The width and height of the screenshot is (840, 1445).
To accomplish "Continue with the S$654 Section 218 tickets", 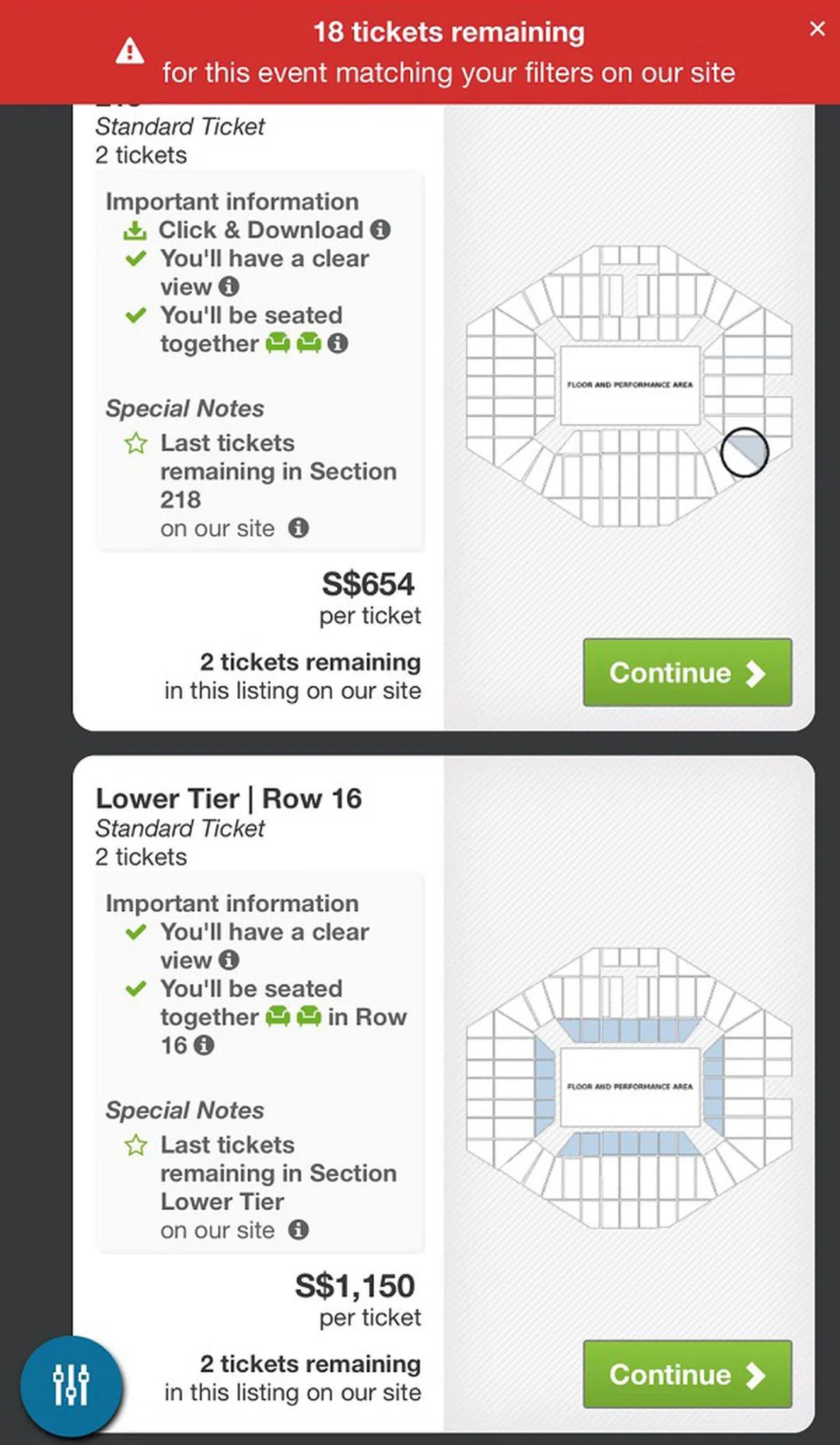I will [687, 672].
